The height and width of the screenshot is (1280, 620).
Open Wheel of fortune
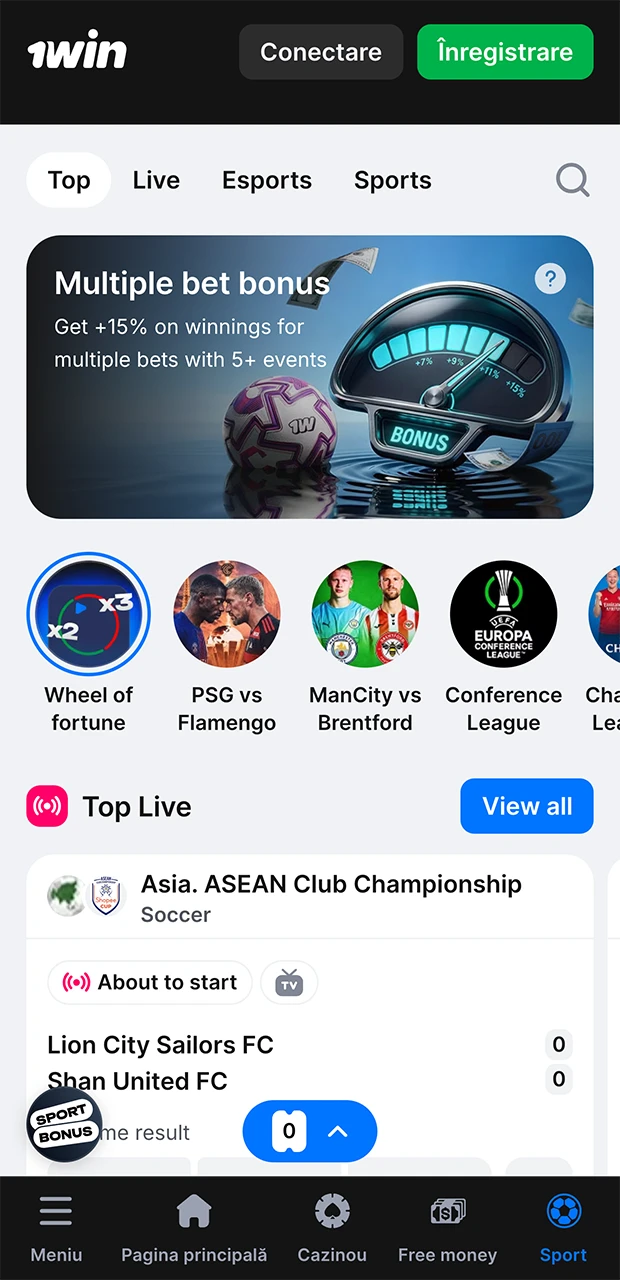point(88,614)
